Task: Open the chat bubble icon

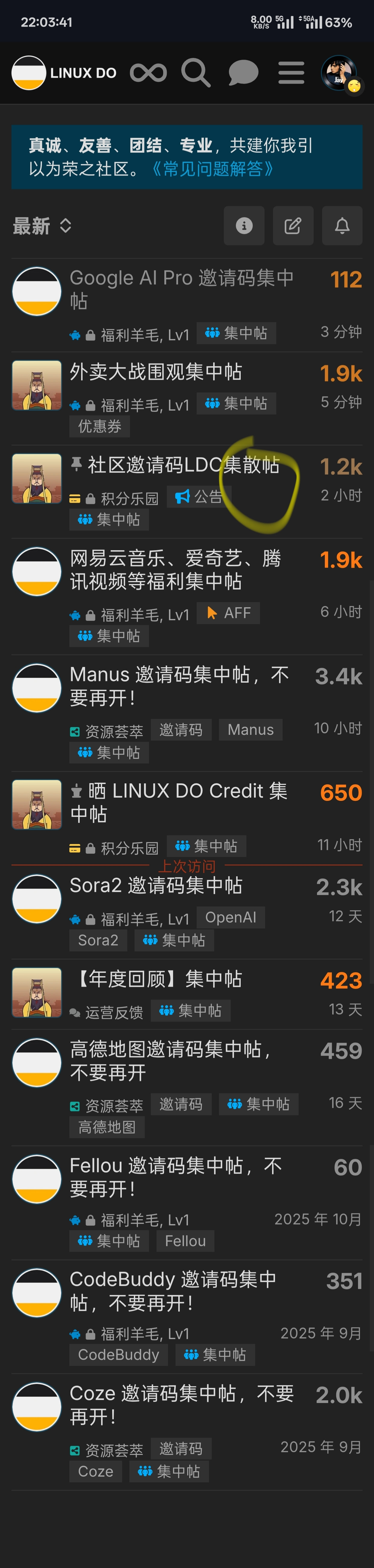Action: (x=244, y=73)
